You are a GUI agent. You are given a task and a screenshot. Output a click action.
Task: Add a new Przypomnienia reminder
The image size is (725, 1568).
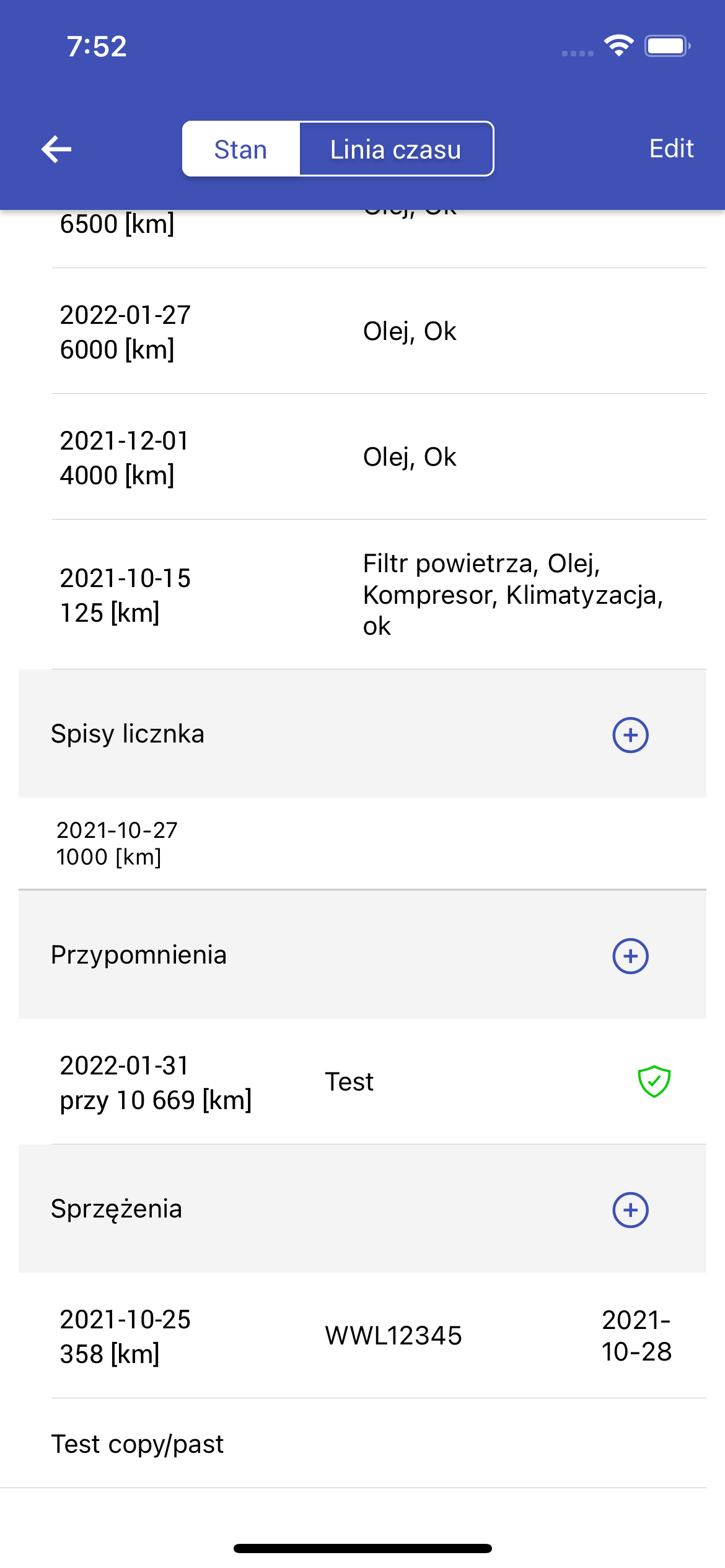pos(630,956)
